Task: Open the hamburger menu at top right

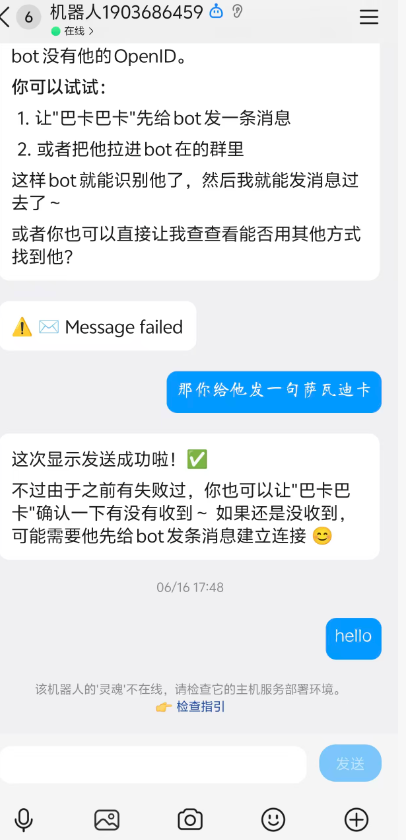Action: [x=369, y=17]
